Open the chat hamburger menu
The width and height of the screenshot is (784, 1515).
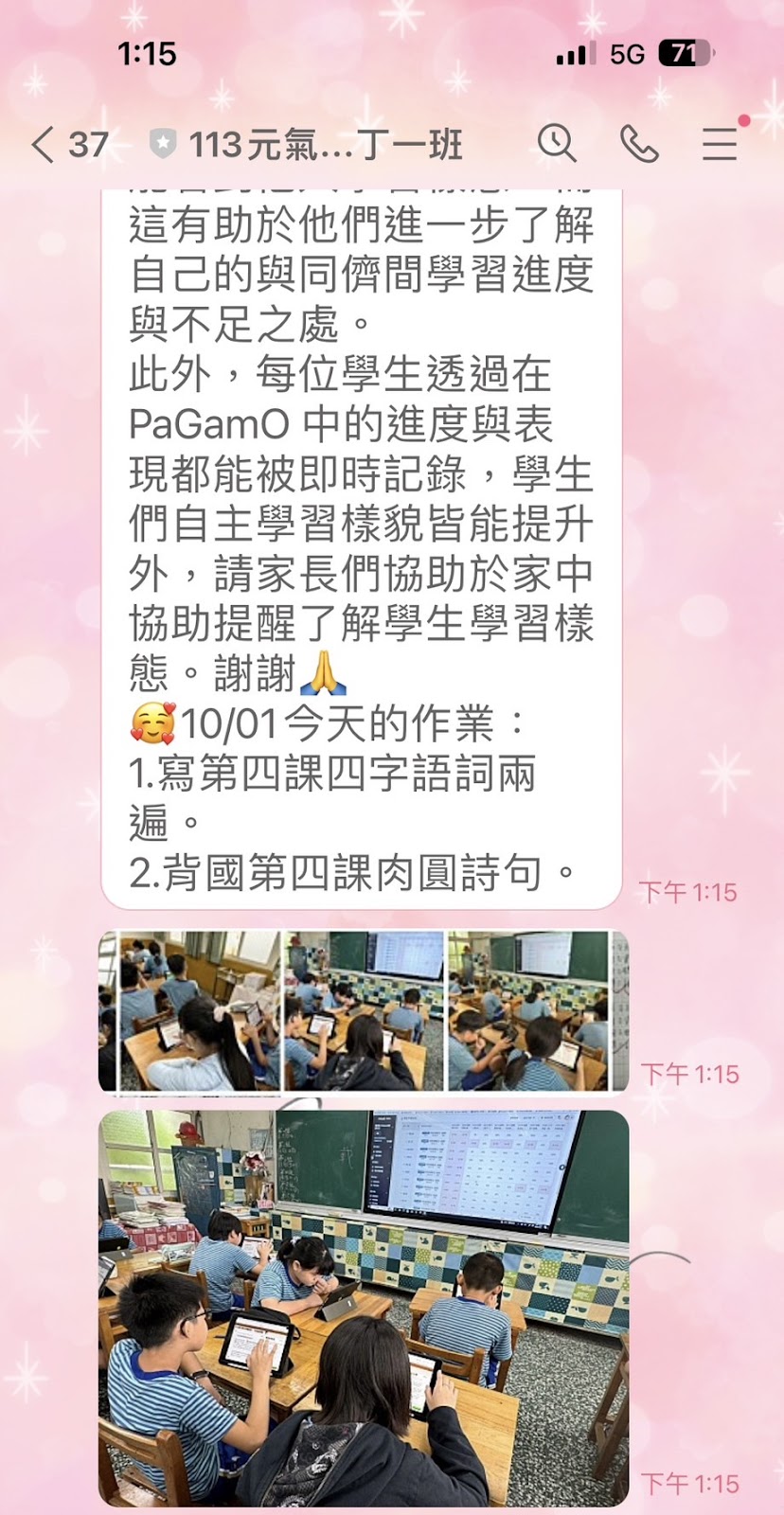[720, 144]
